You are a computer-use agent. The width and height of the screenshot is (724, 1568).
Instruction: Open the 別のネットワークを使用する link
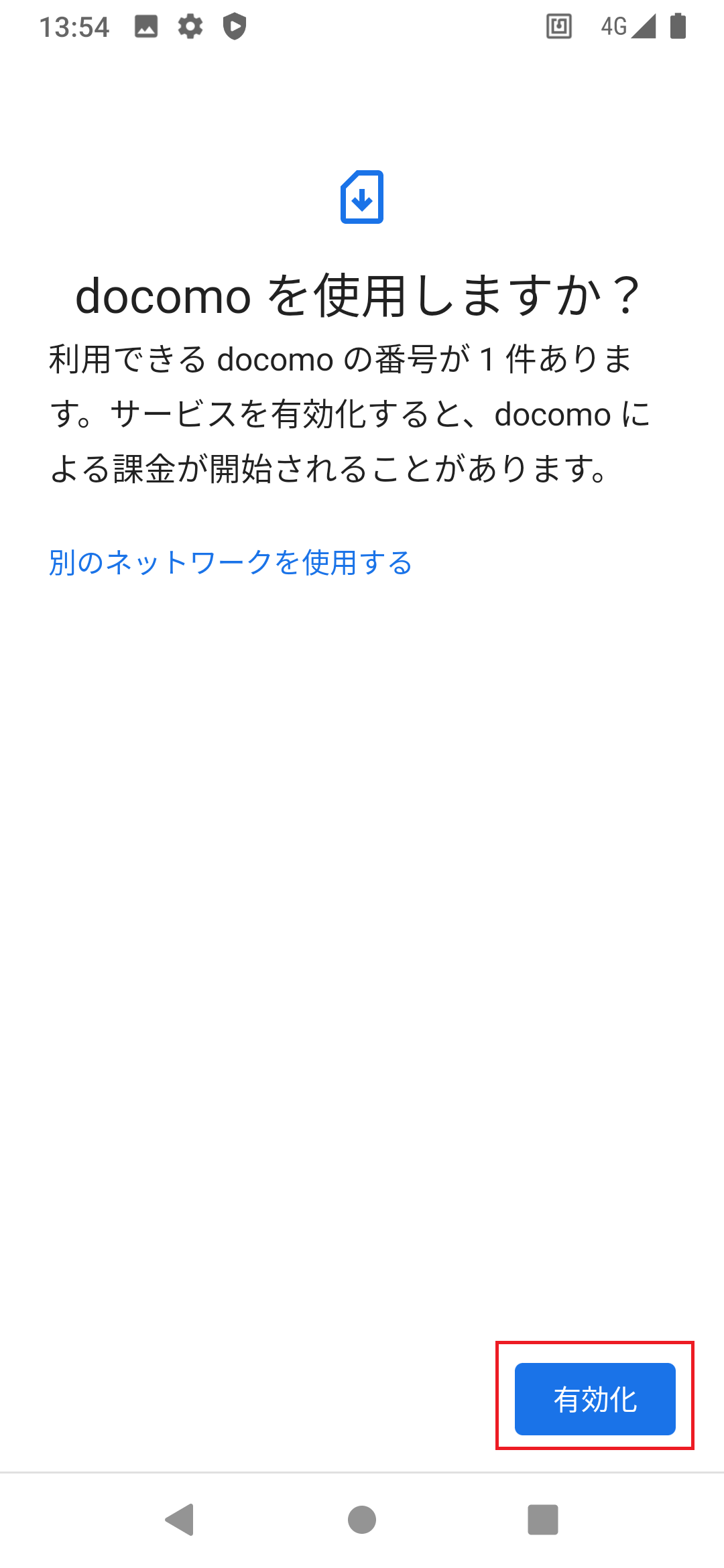point(231,562)
